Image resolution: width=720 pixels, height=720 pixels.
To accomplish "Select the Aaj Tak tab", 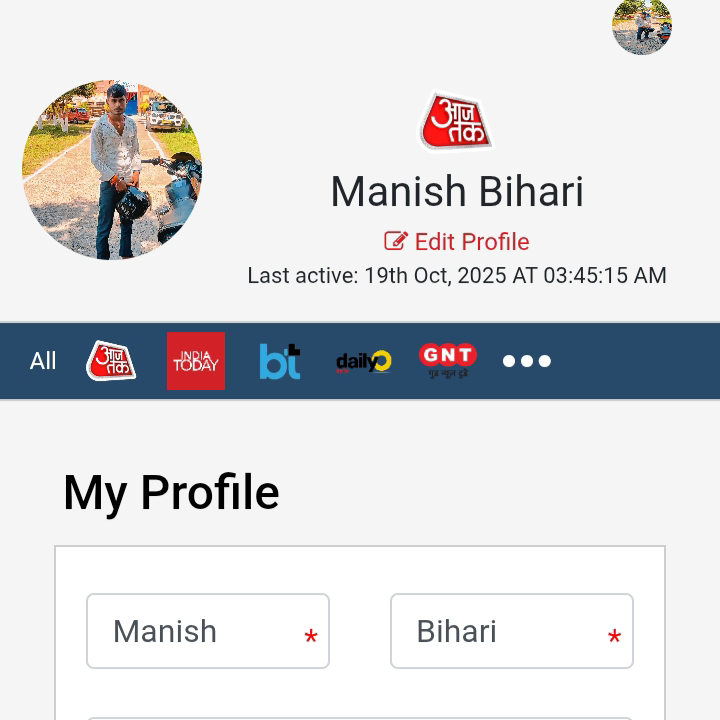I will 111,361.
